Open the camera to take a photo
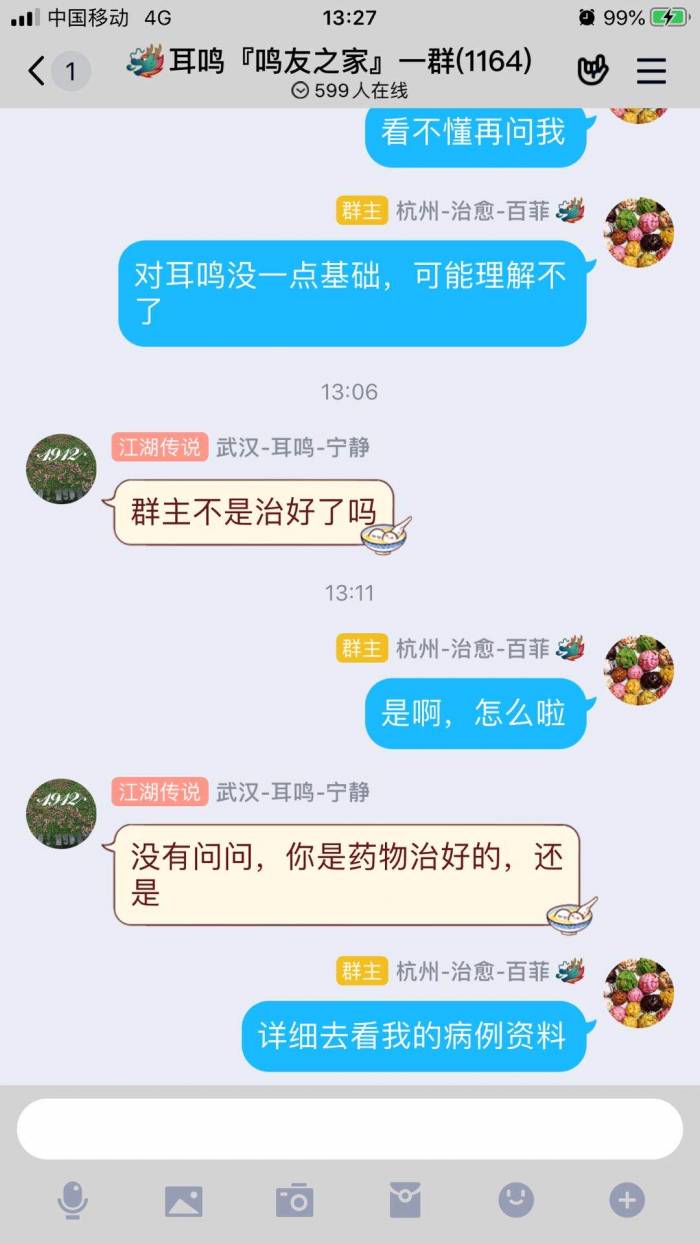 (295, 1200)
